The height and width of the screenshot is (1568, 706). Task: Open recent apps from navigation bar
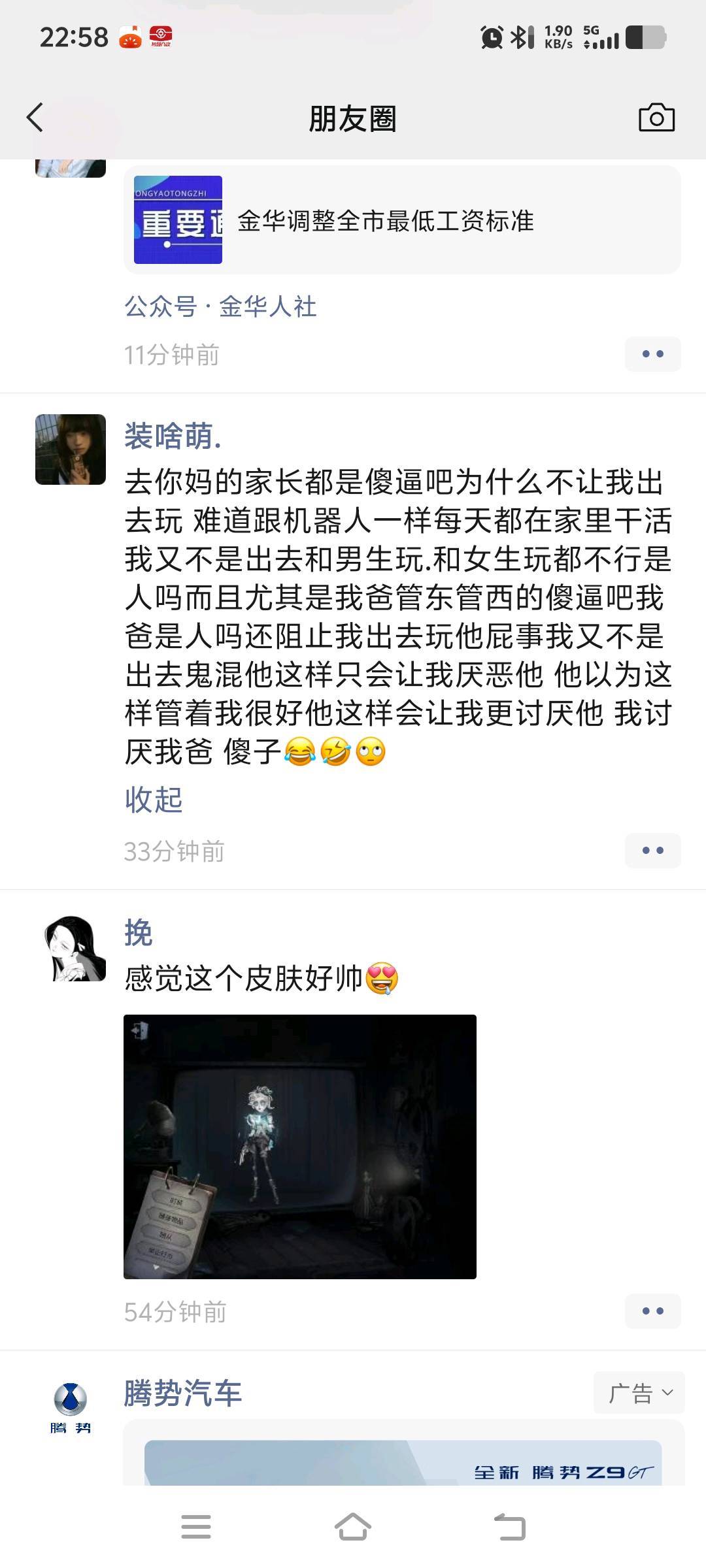196,1527
